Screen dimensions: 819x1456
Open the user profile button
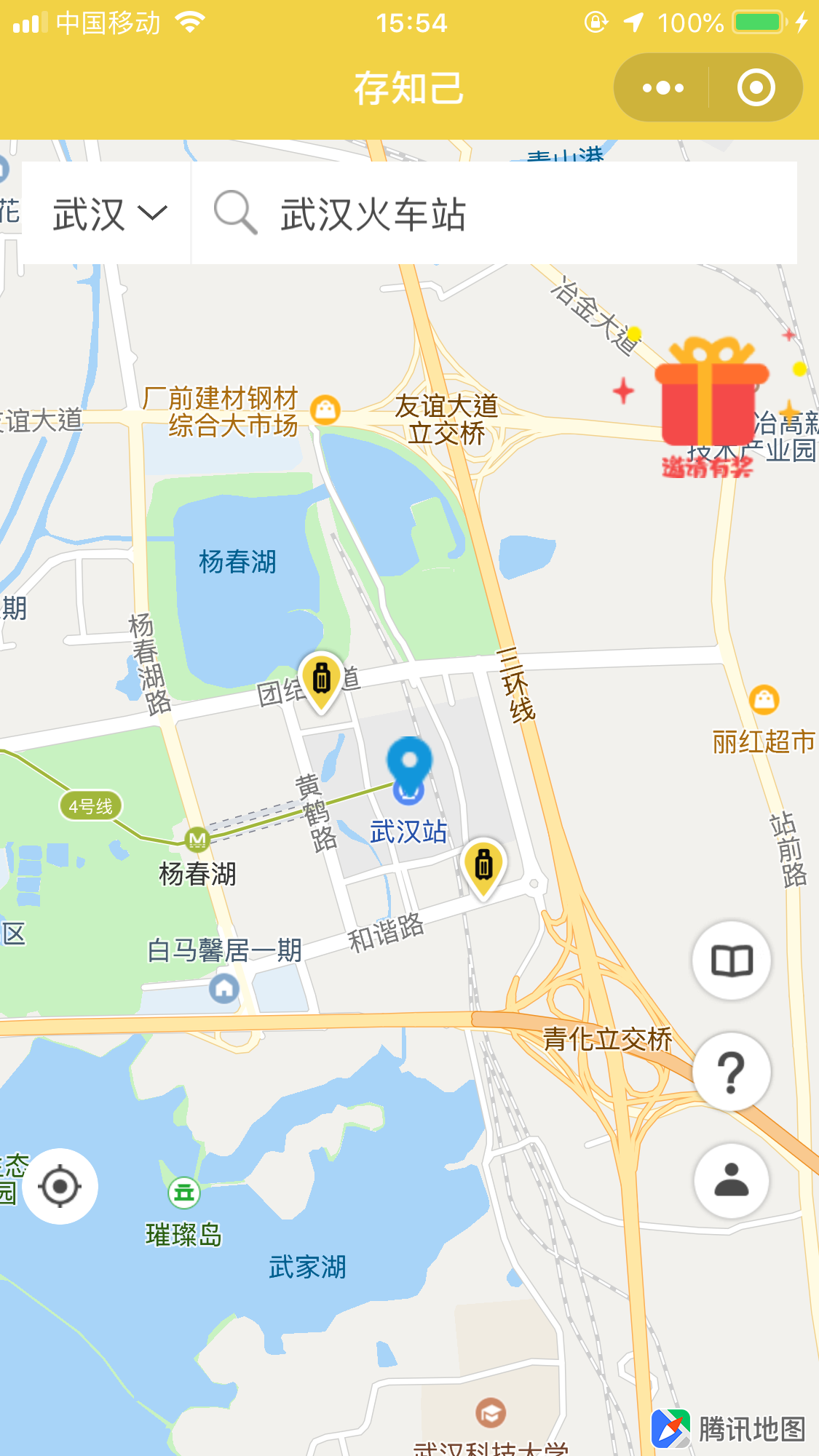click(x=732, y=1180)
